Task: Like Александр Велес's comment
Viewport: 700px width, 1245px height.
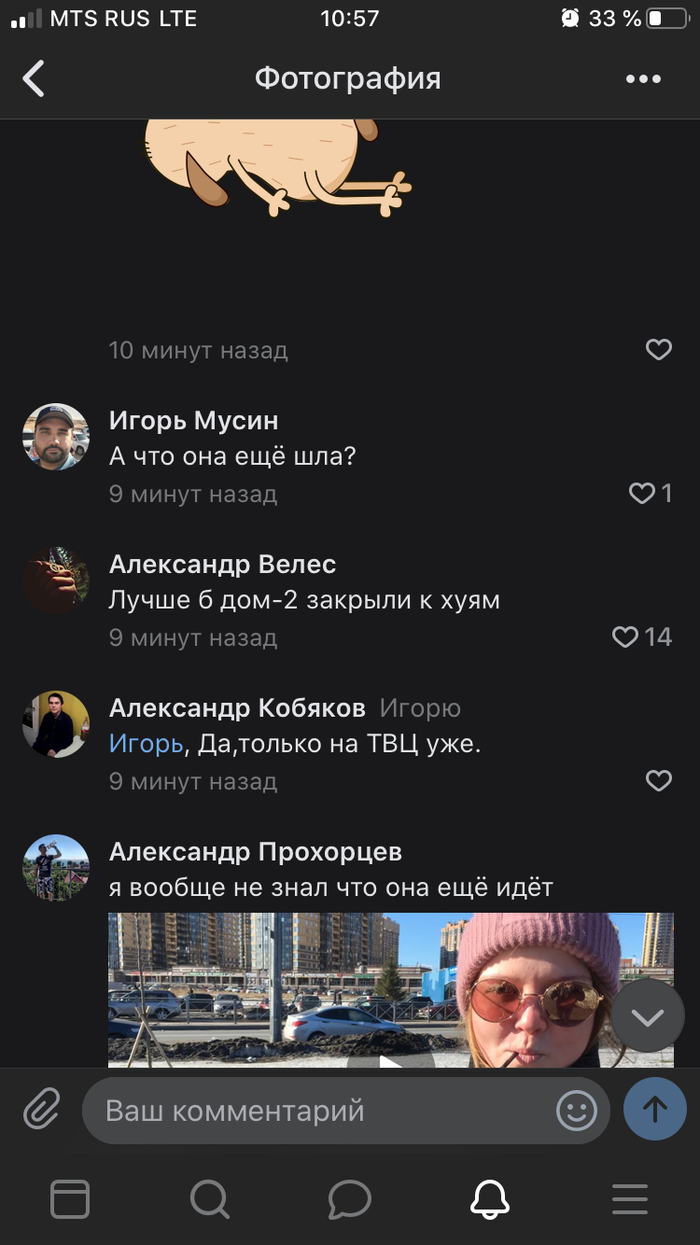Action: tap(625, 637)
